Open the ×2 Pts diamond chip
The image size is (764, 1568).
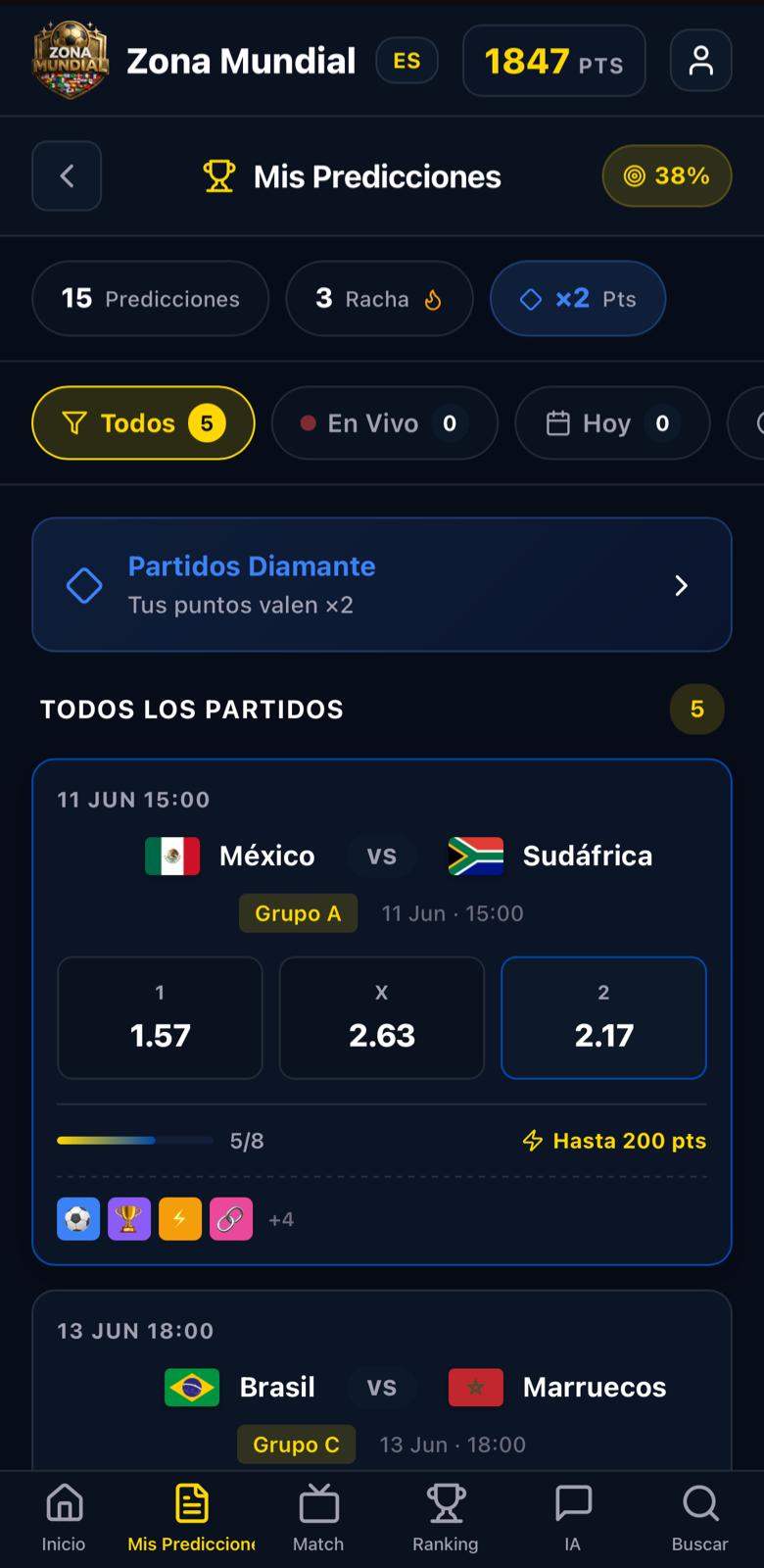pos(578,299)
